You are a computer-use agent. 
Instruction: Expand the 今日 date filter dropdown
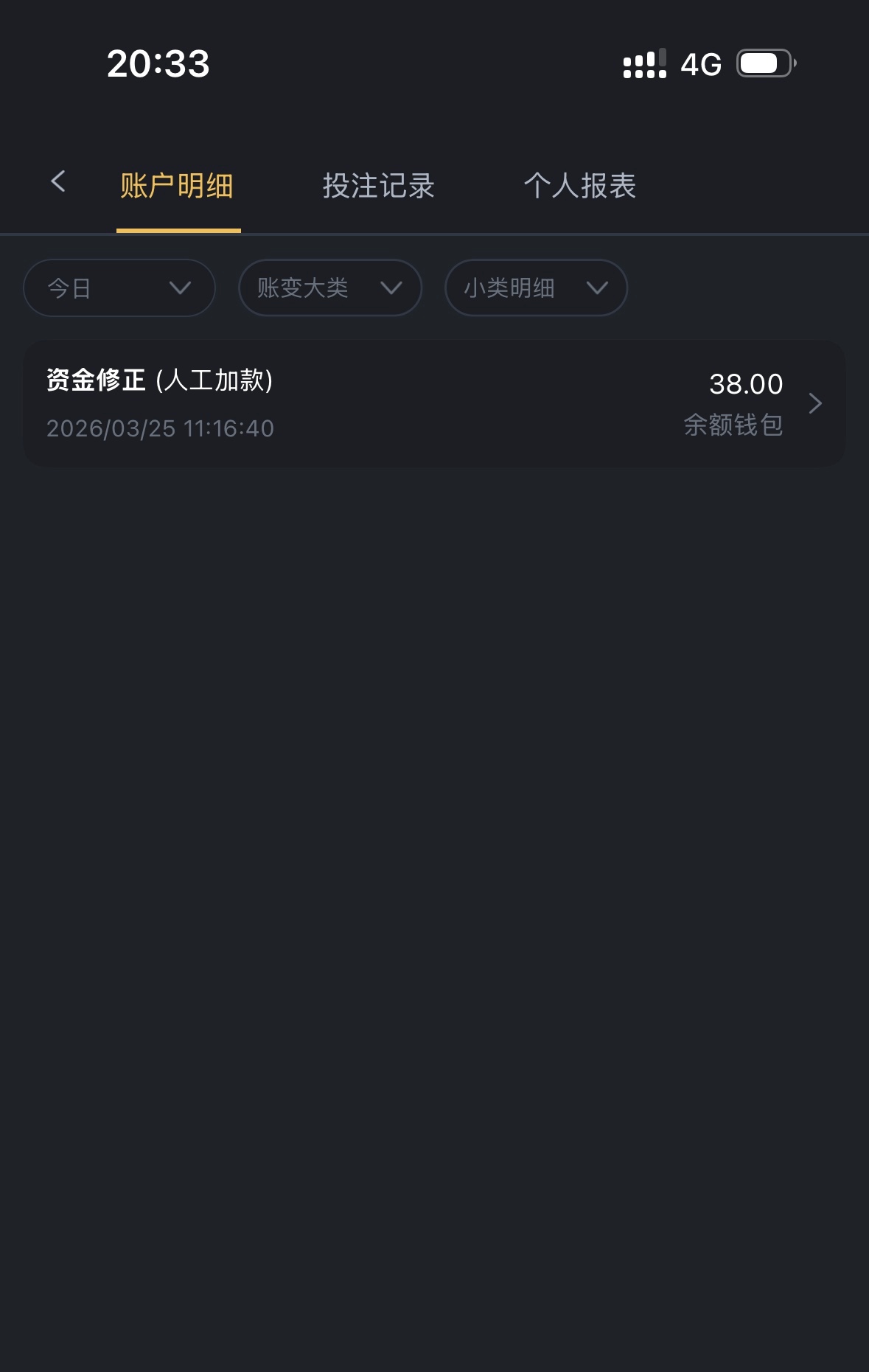[119, 288]
